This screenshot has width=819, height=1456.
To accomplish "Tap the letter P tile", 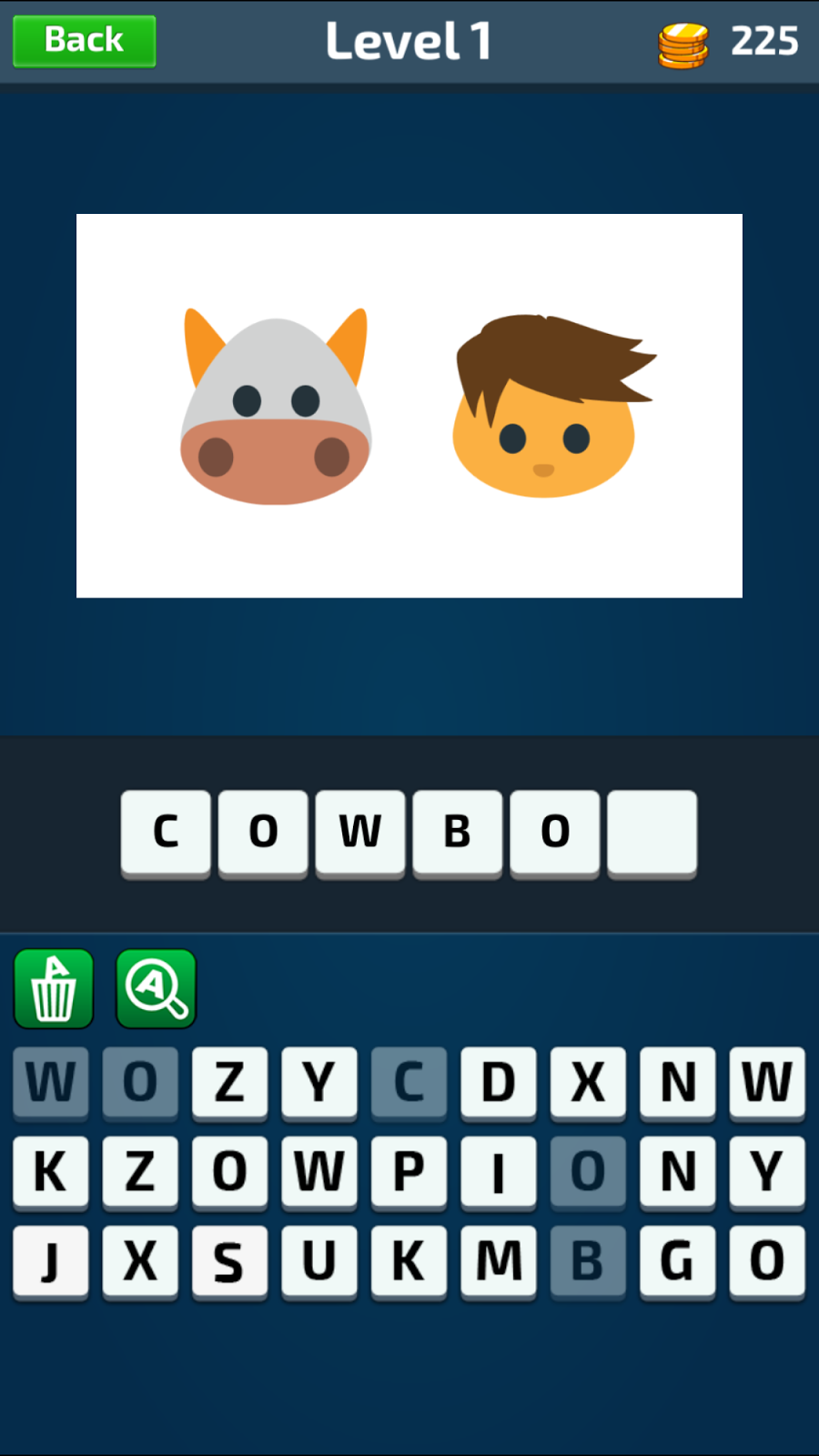I will click(409, 1171).
